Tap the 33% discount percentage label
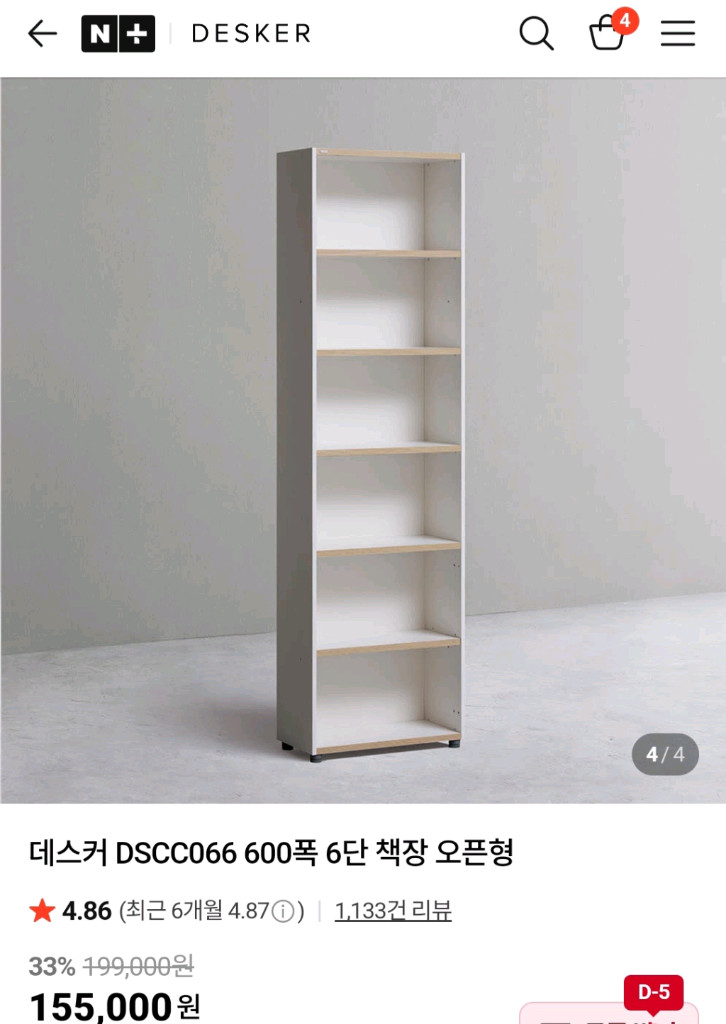This screenshot has width=726, height=1024. tap(48, 967)
